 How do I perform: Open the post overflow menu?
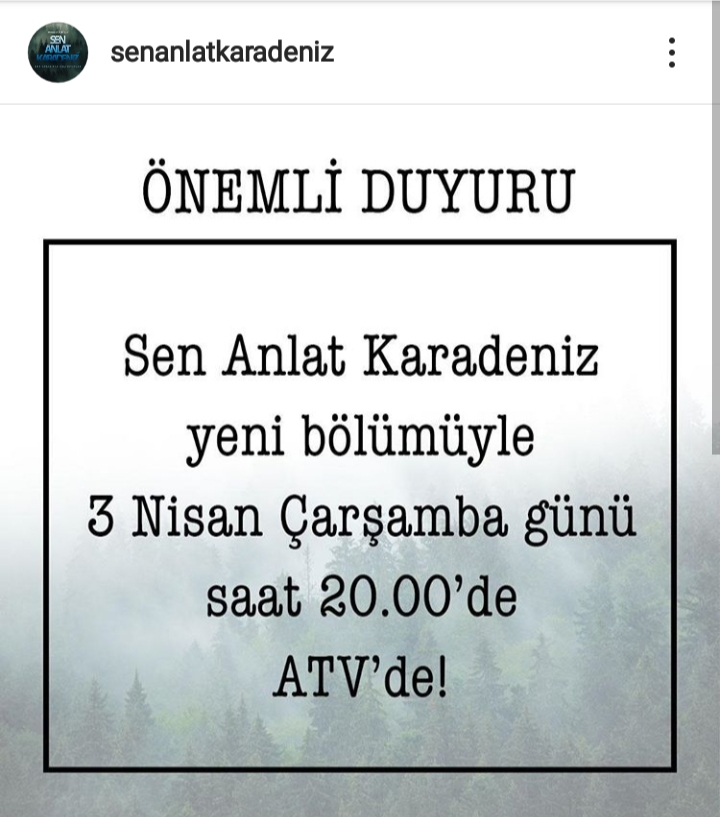(672, 52)
